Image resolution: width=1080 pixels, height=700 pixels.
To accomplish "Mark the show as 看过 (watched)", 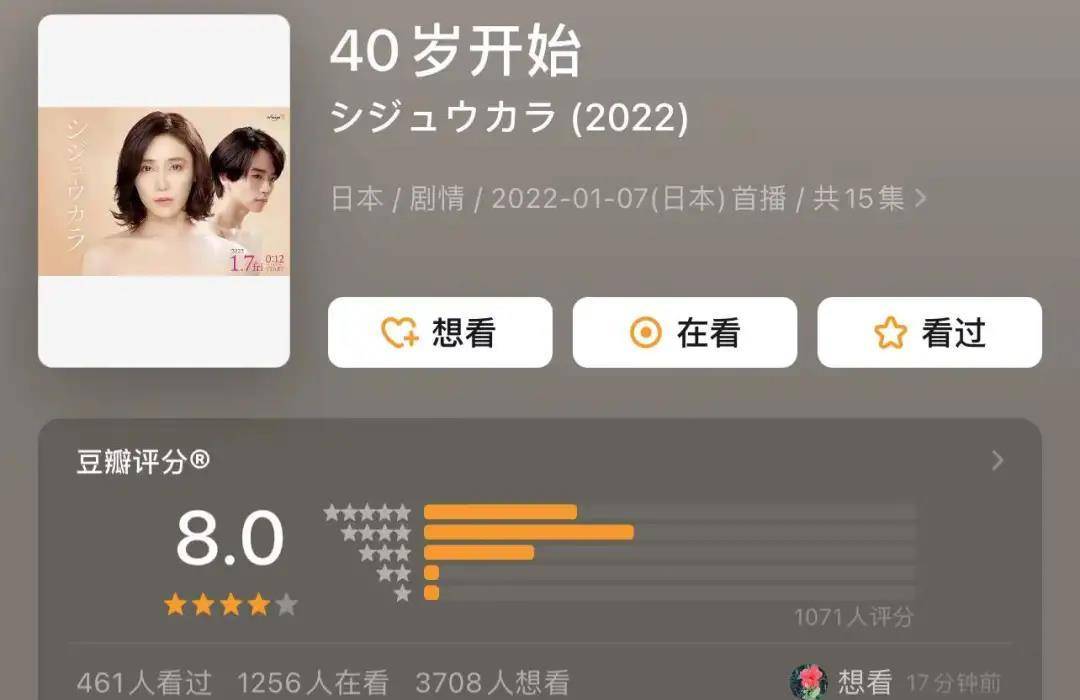I will pyautogui.click(x=929, y=333).
